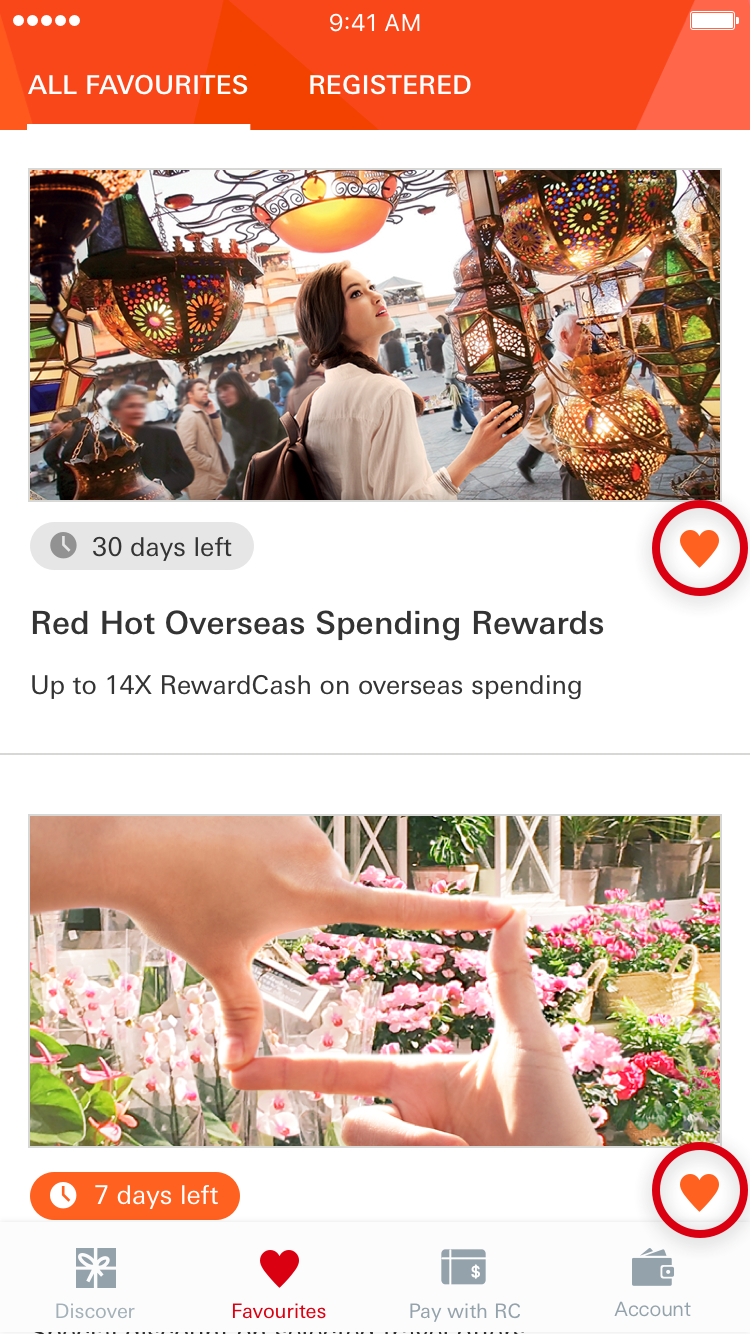Unfavourite Red Hot Overseas Spending Rewards
Viewport: 750px width, 1334px height.
[x=699, y=549]
